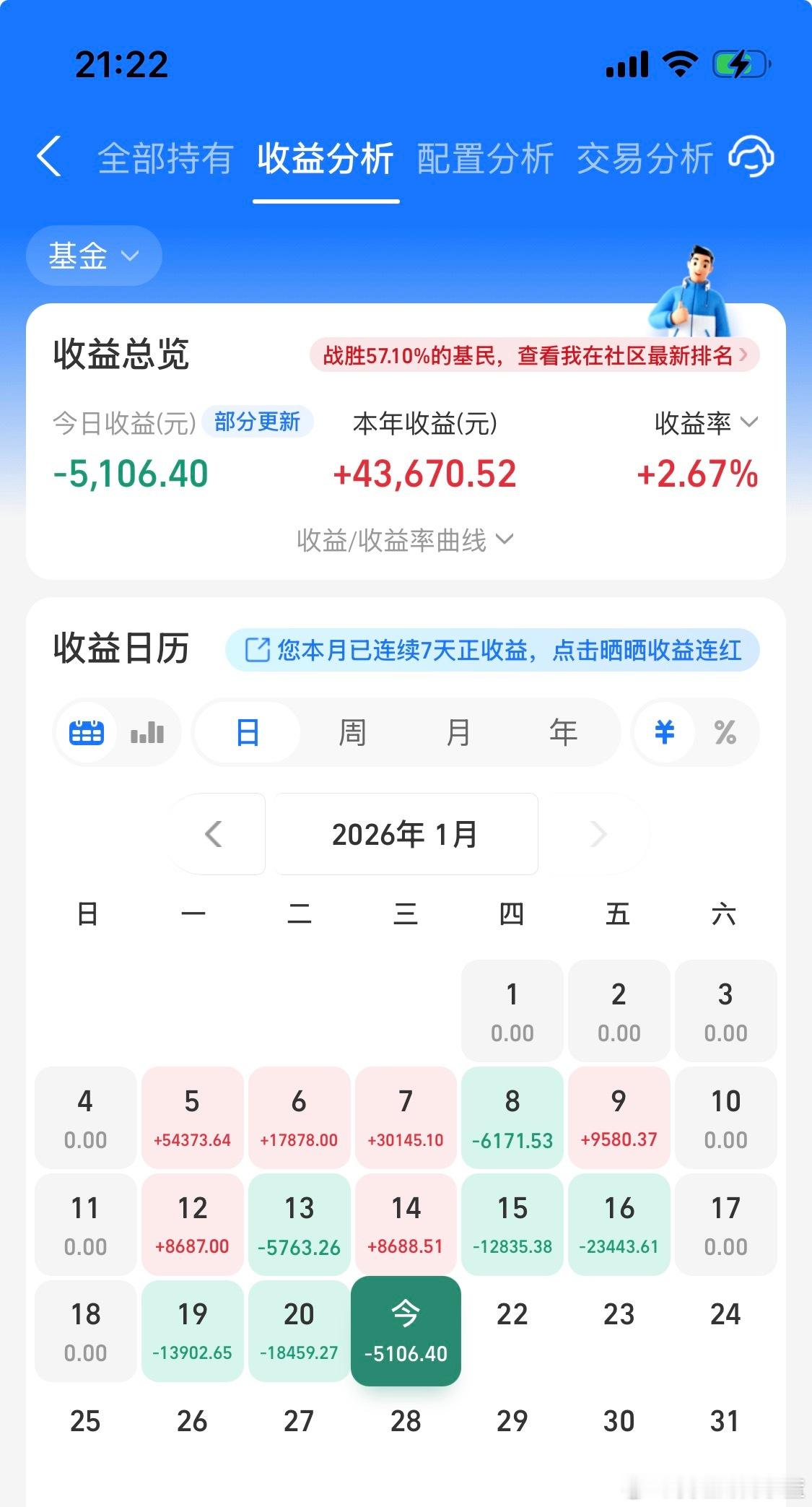Select January 16 showing -23443.61
The width and height of the screenshot is (812, 1507).
619,1224
